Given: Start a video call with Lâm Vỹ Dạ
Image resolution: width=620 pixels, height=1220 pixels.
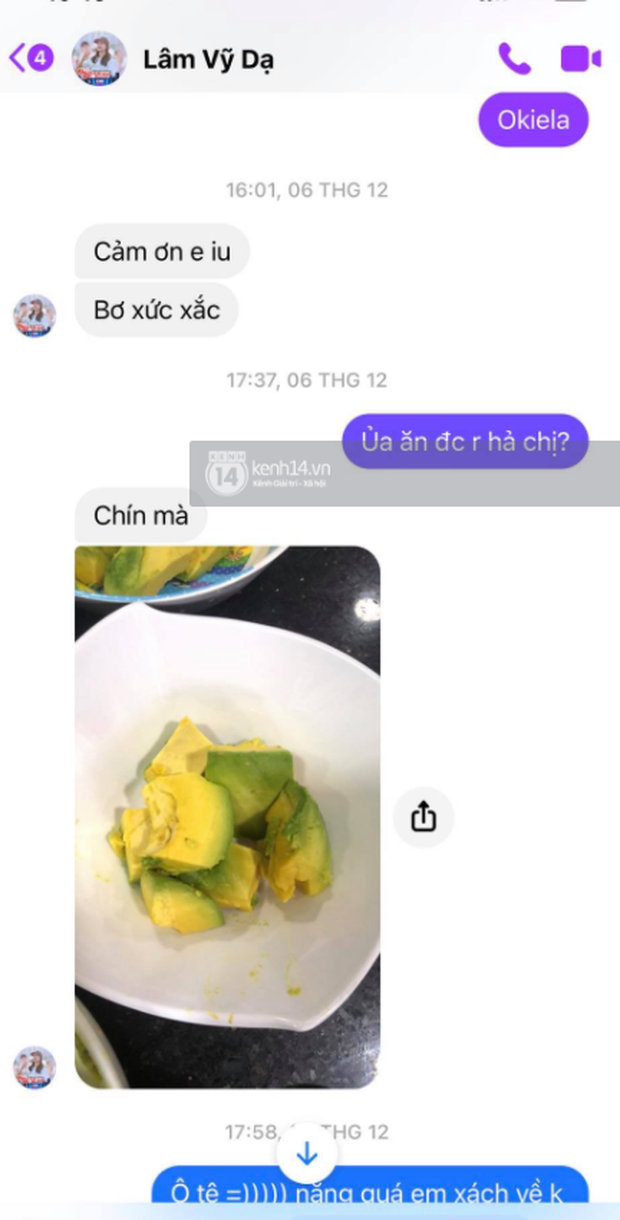Looking at the screenshot, I should 580,59.
